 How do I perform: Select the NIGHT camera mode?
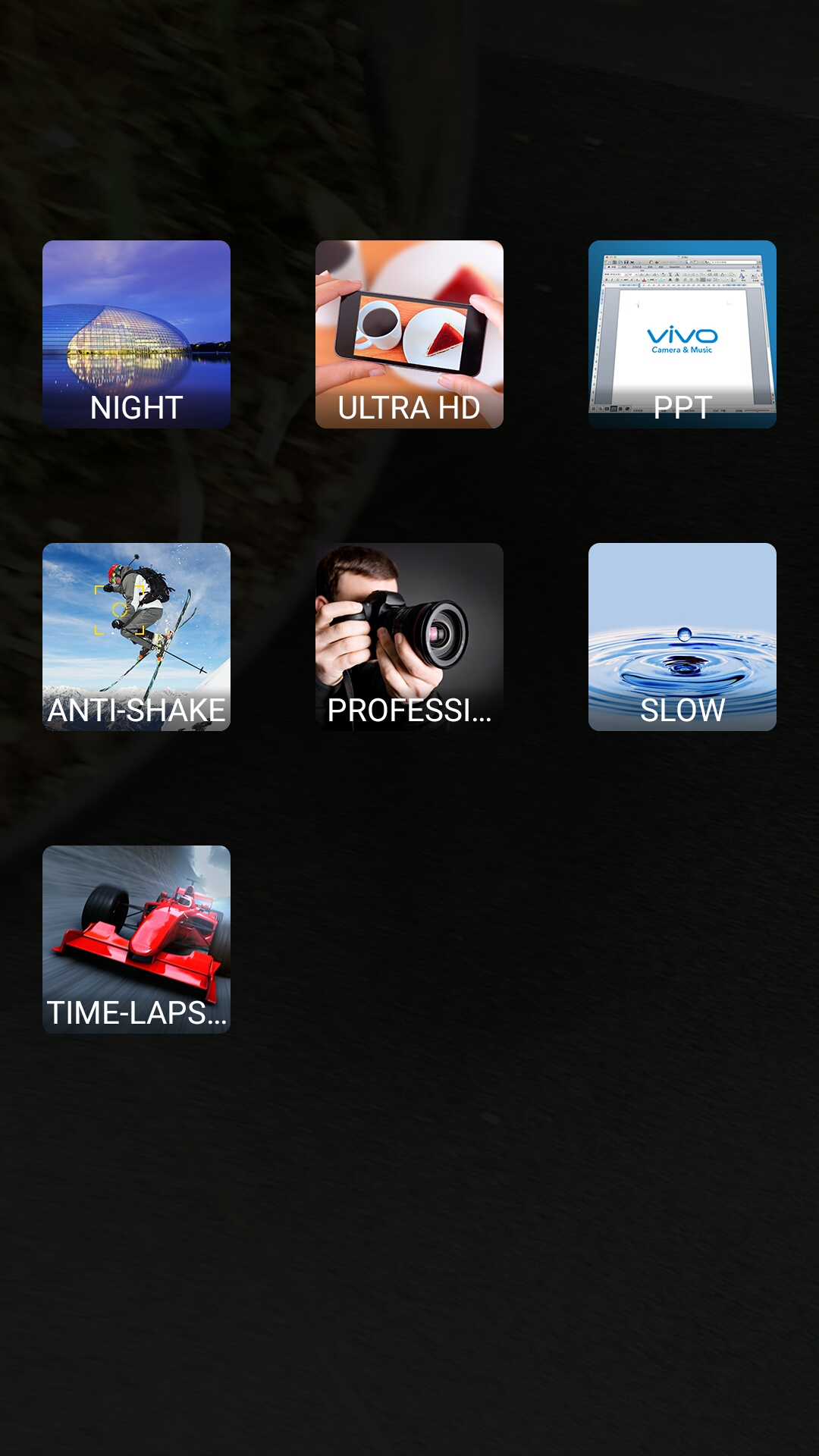[136, 334]
